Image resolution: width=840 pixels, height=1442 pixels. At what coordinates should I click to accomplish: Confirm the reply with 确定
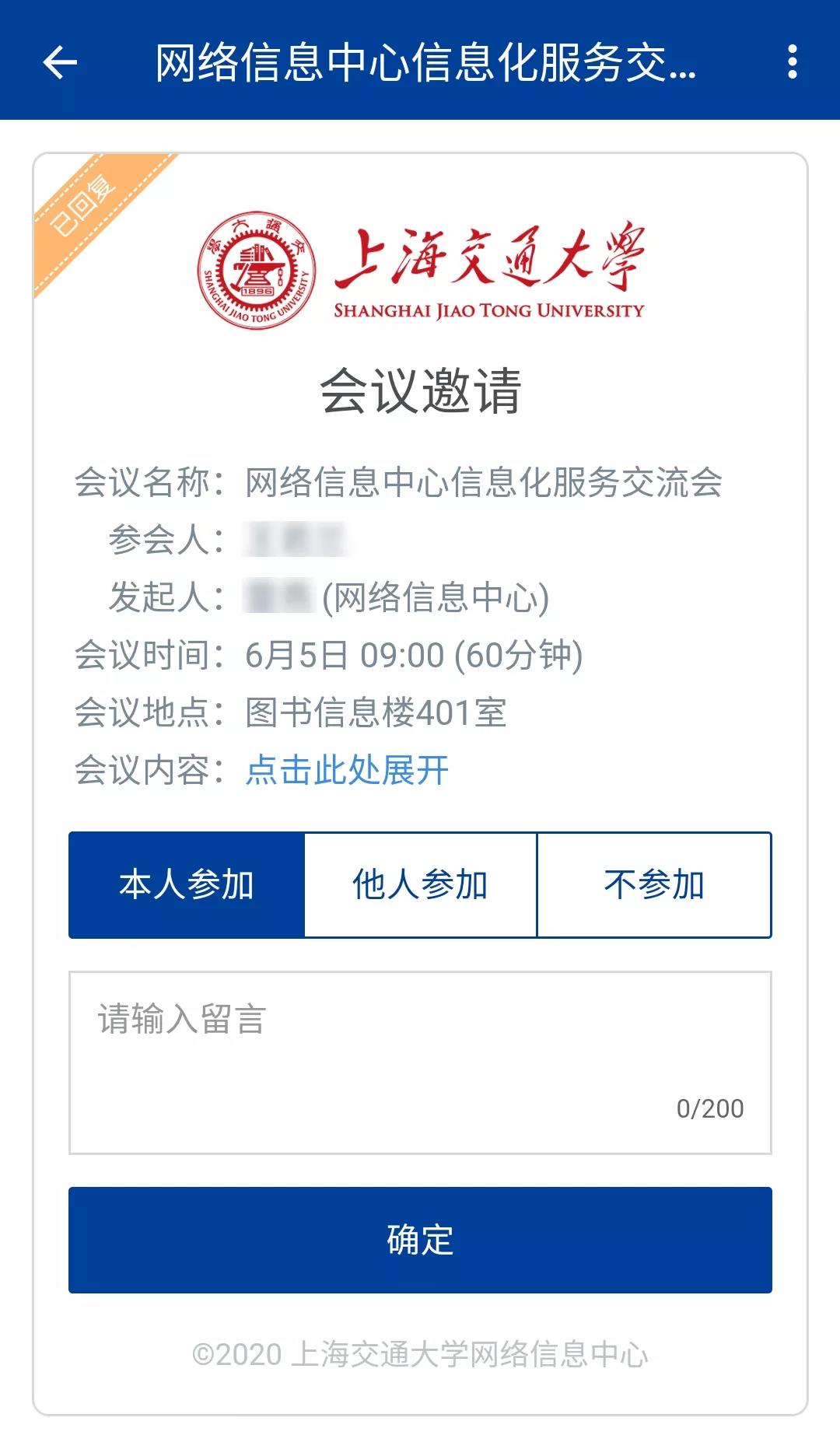(420, 1240)
